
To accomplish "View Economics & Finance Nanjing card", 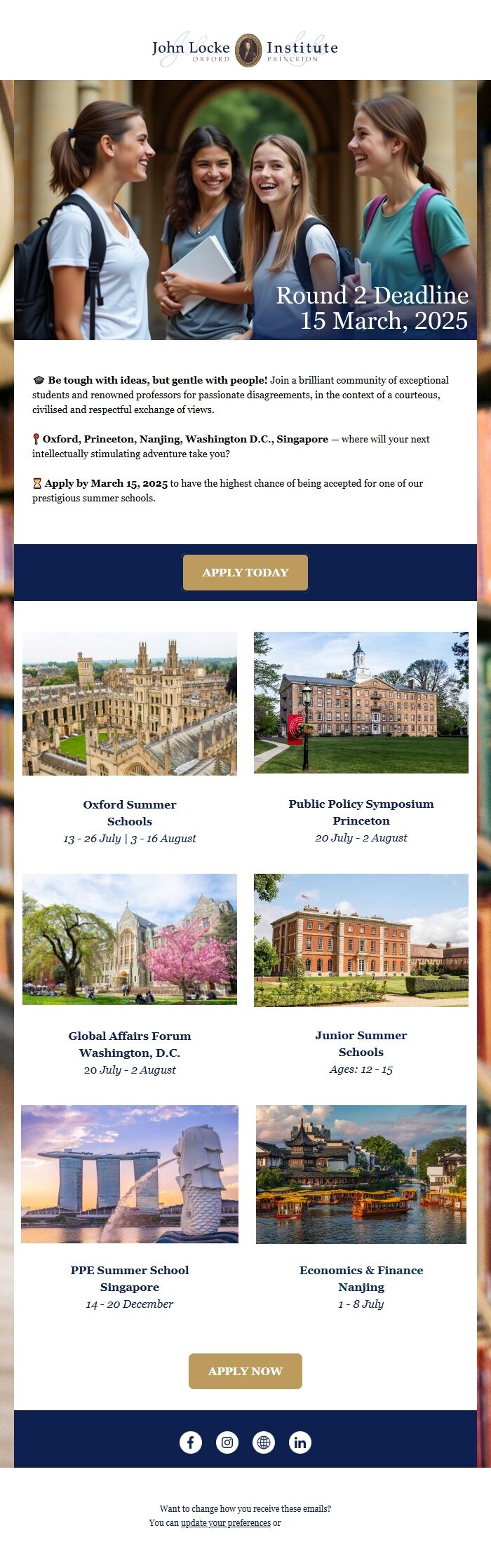I will pyautogui.click(x=361, y=1174).
